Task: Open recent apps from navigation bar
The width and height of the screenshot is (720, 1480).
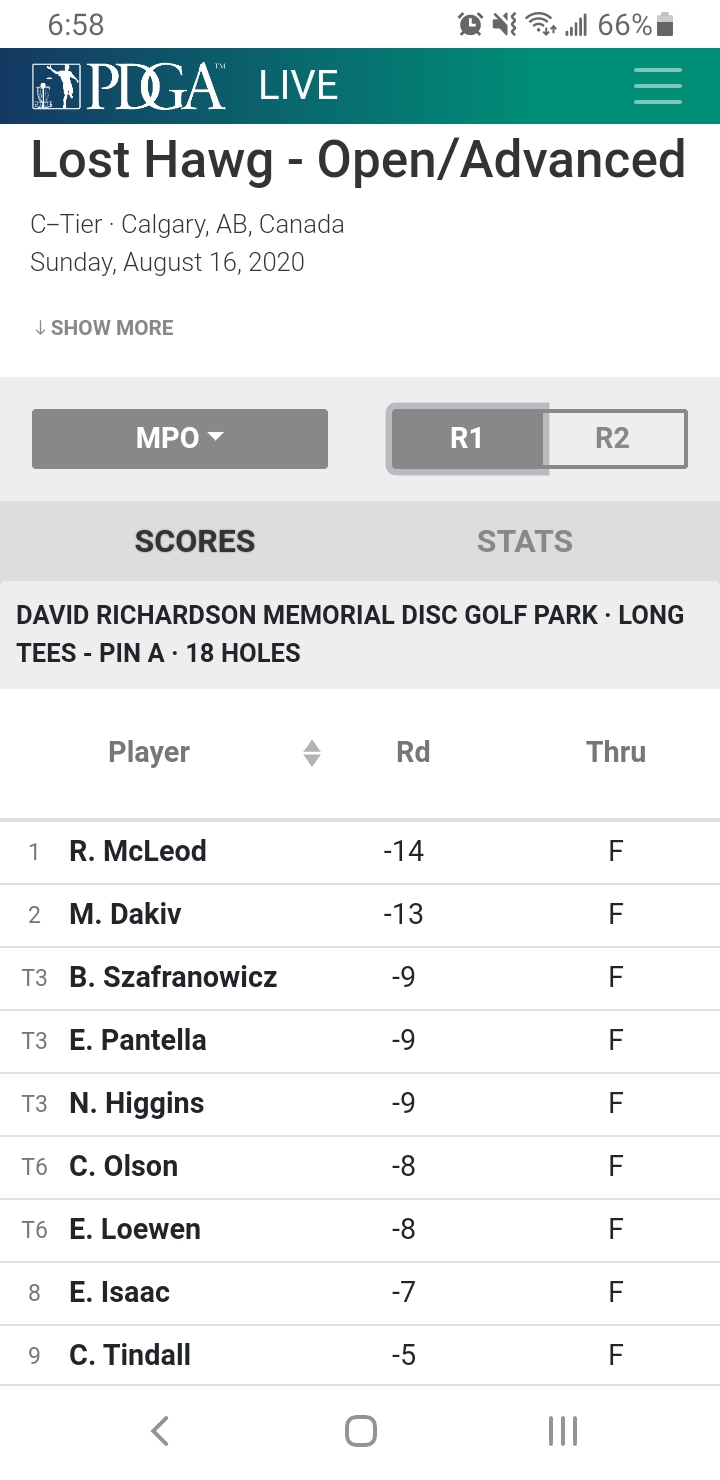Action: click(563, 1431)
